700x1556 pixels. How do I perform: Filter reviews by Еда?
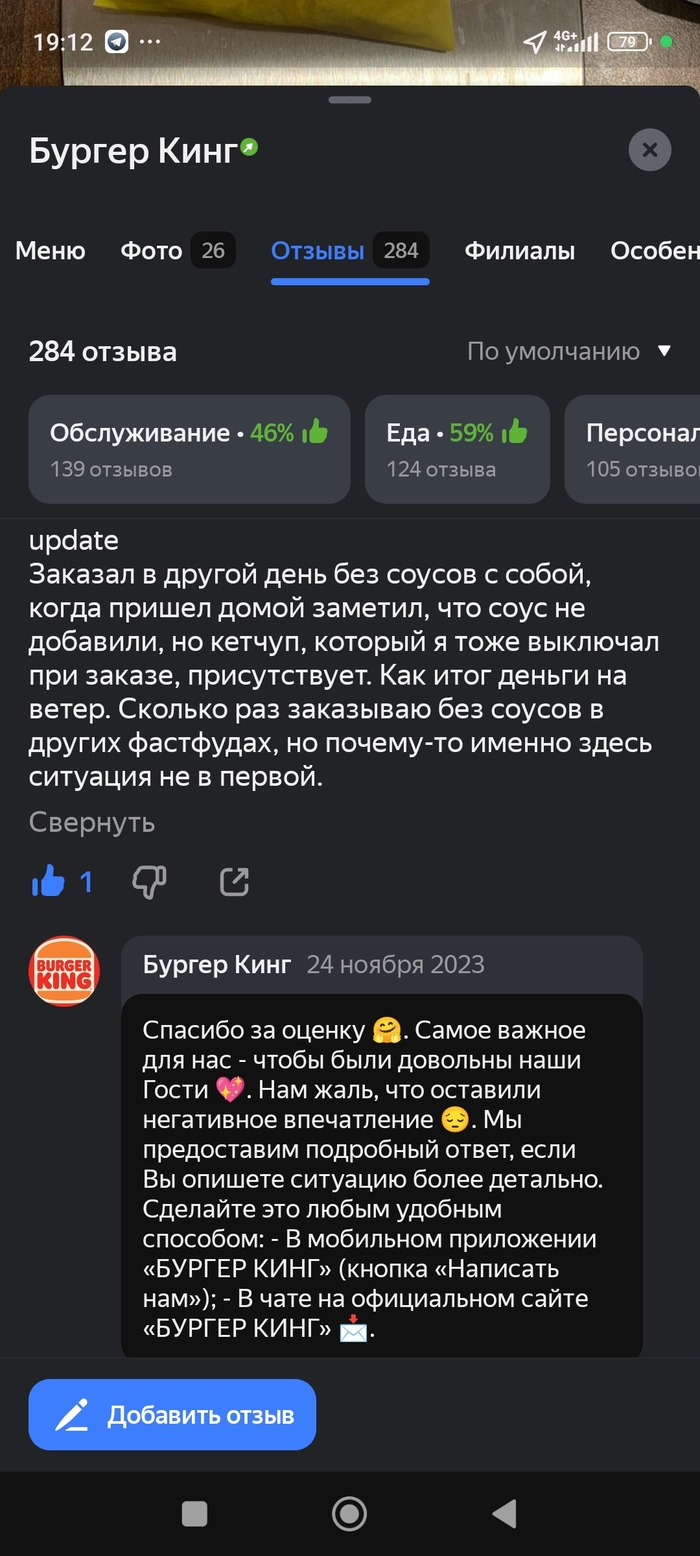click(x=456, y=449)
